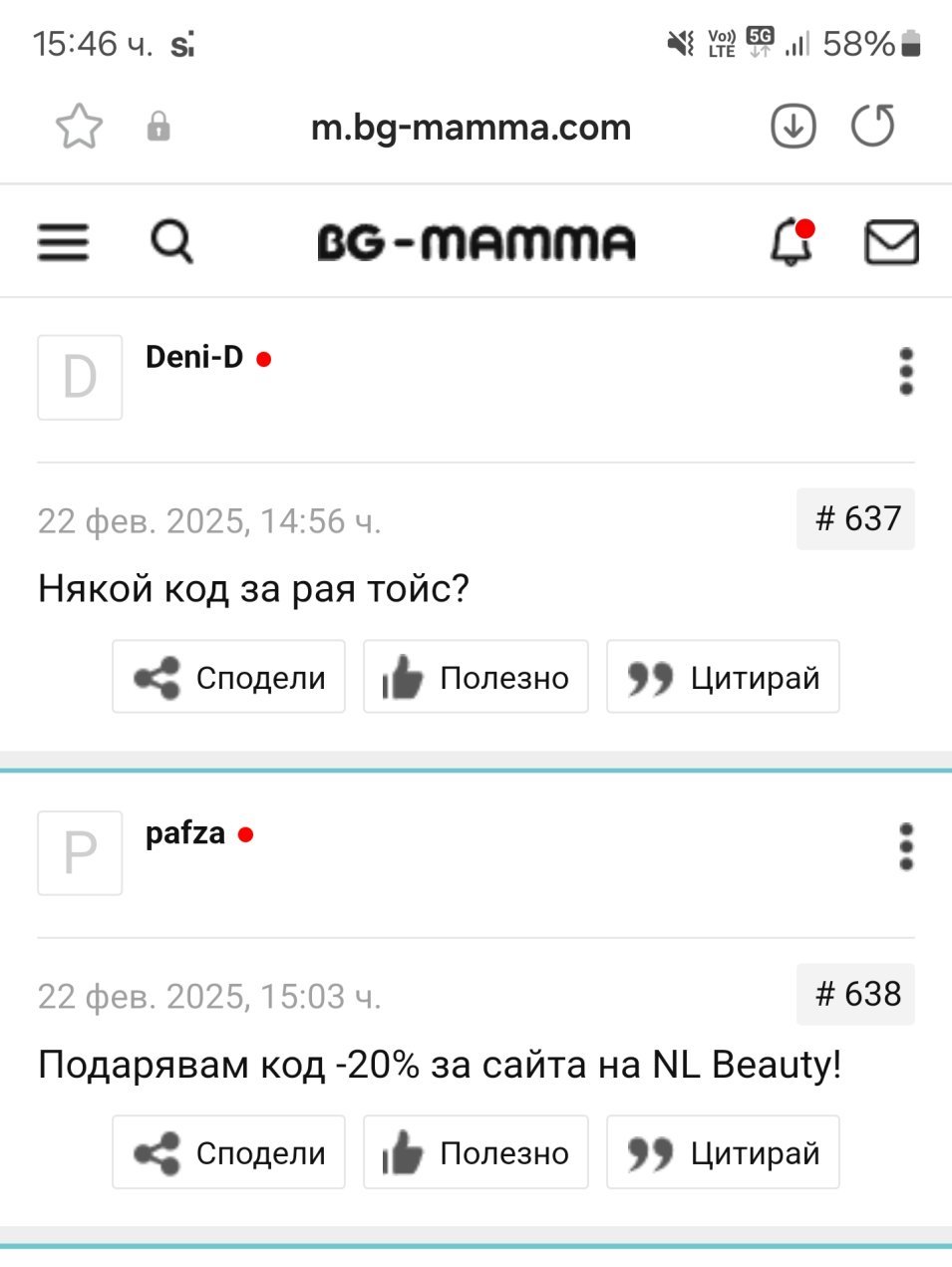
Task: Share pafza's post with Сподели
Action: coord(229,1152)
